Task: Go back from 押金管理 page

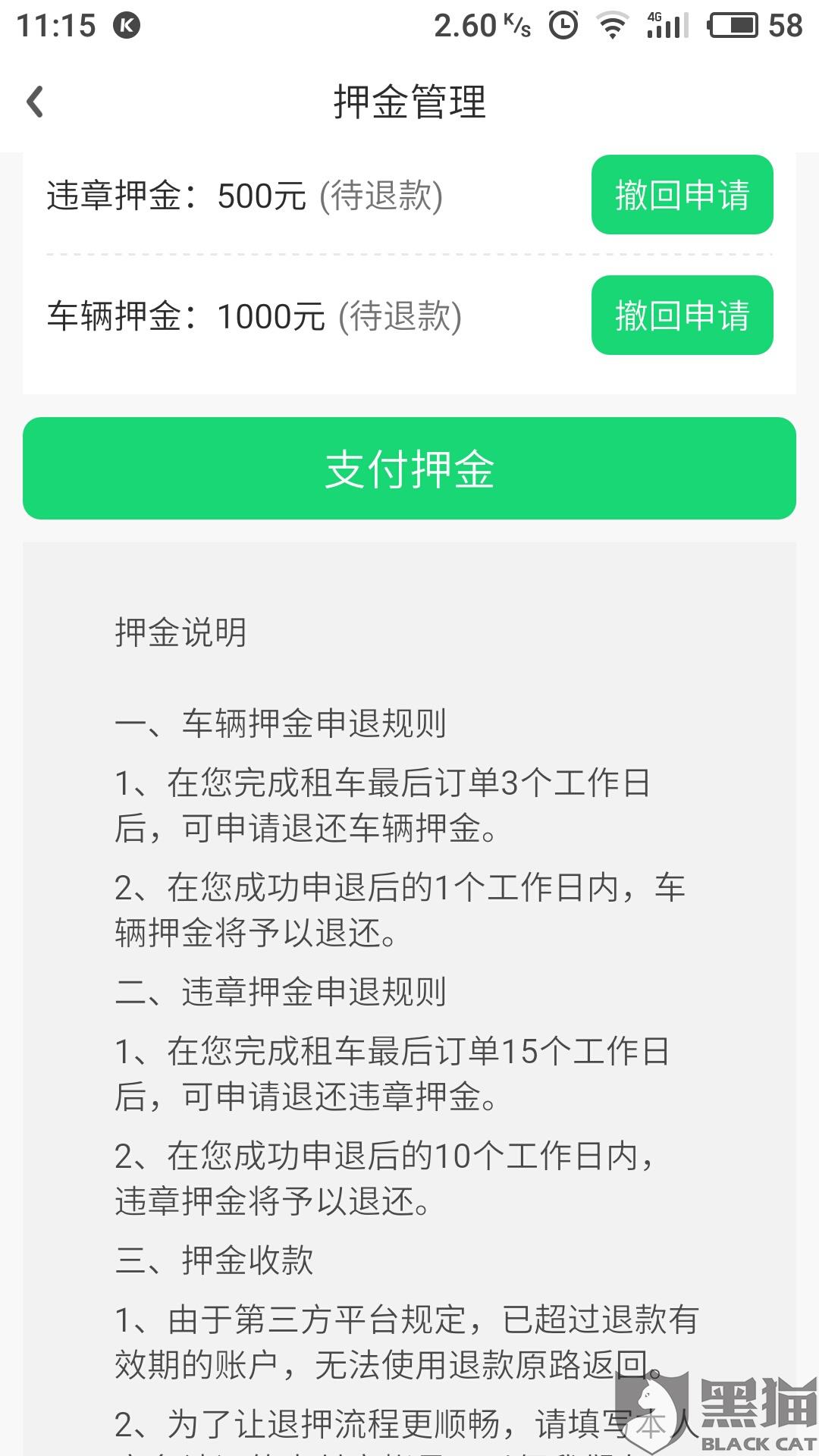Action: (36, 102)
